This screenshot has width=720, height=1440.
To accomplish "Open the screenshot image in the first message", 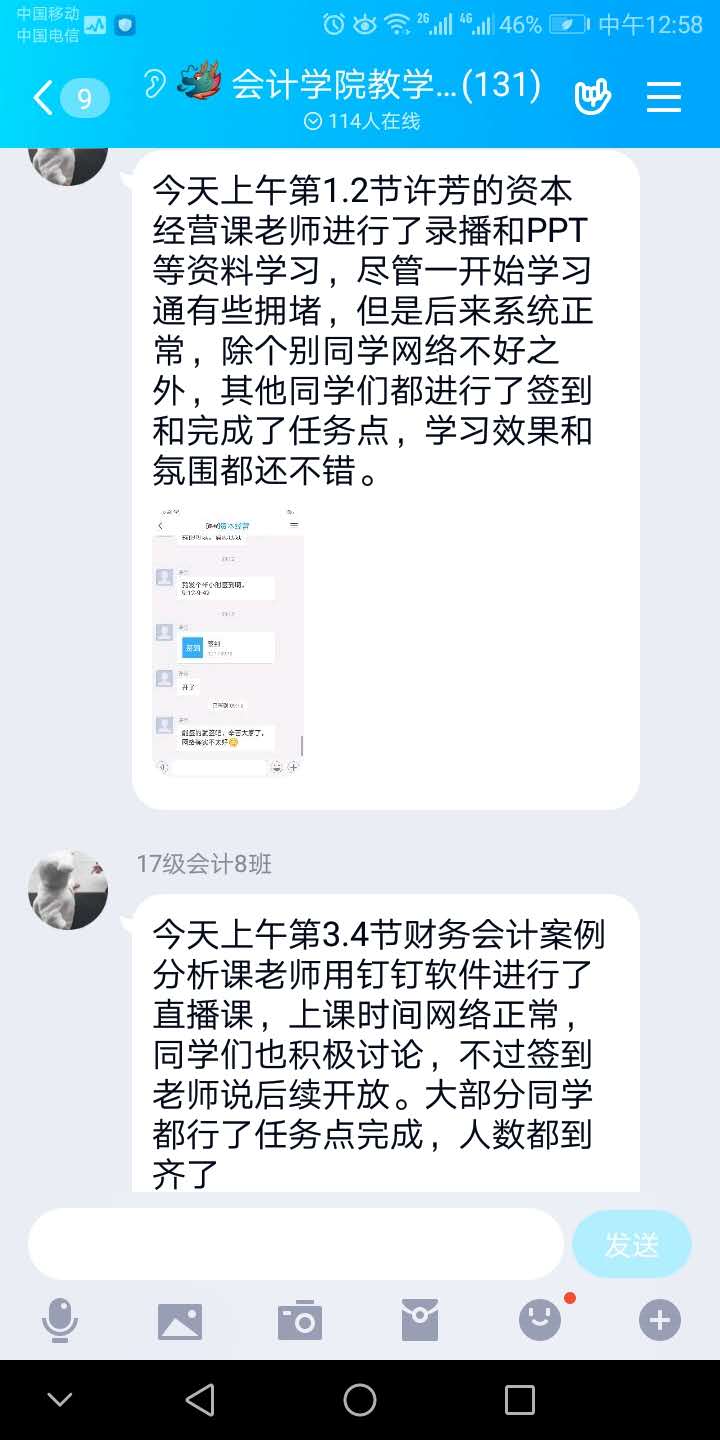I will [228, 642].
